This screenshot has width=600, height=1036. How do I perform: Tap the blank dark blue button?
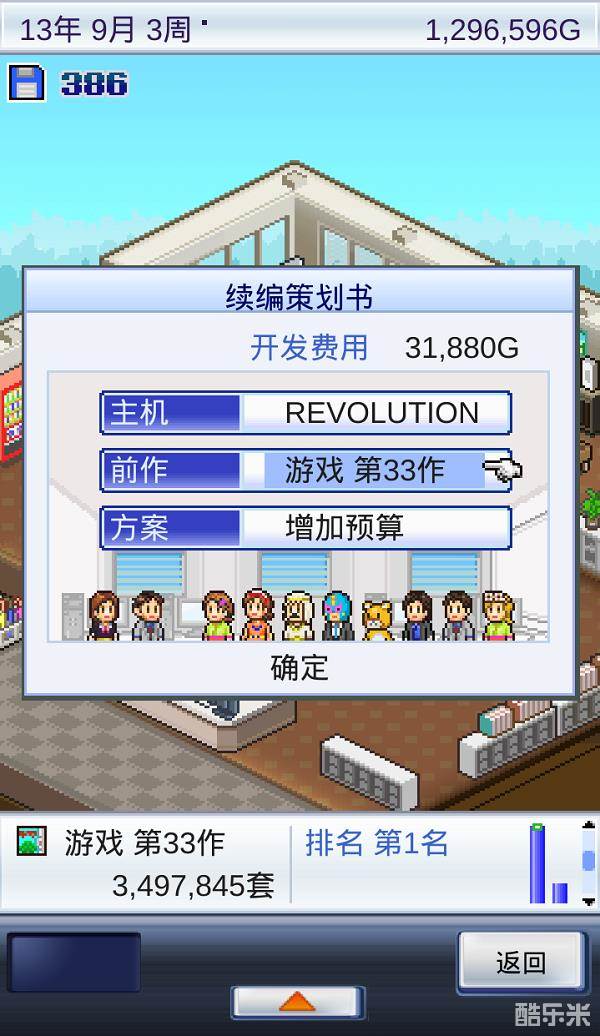74,962
